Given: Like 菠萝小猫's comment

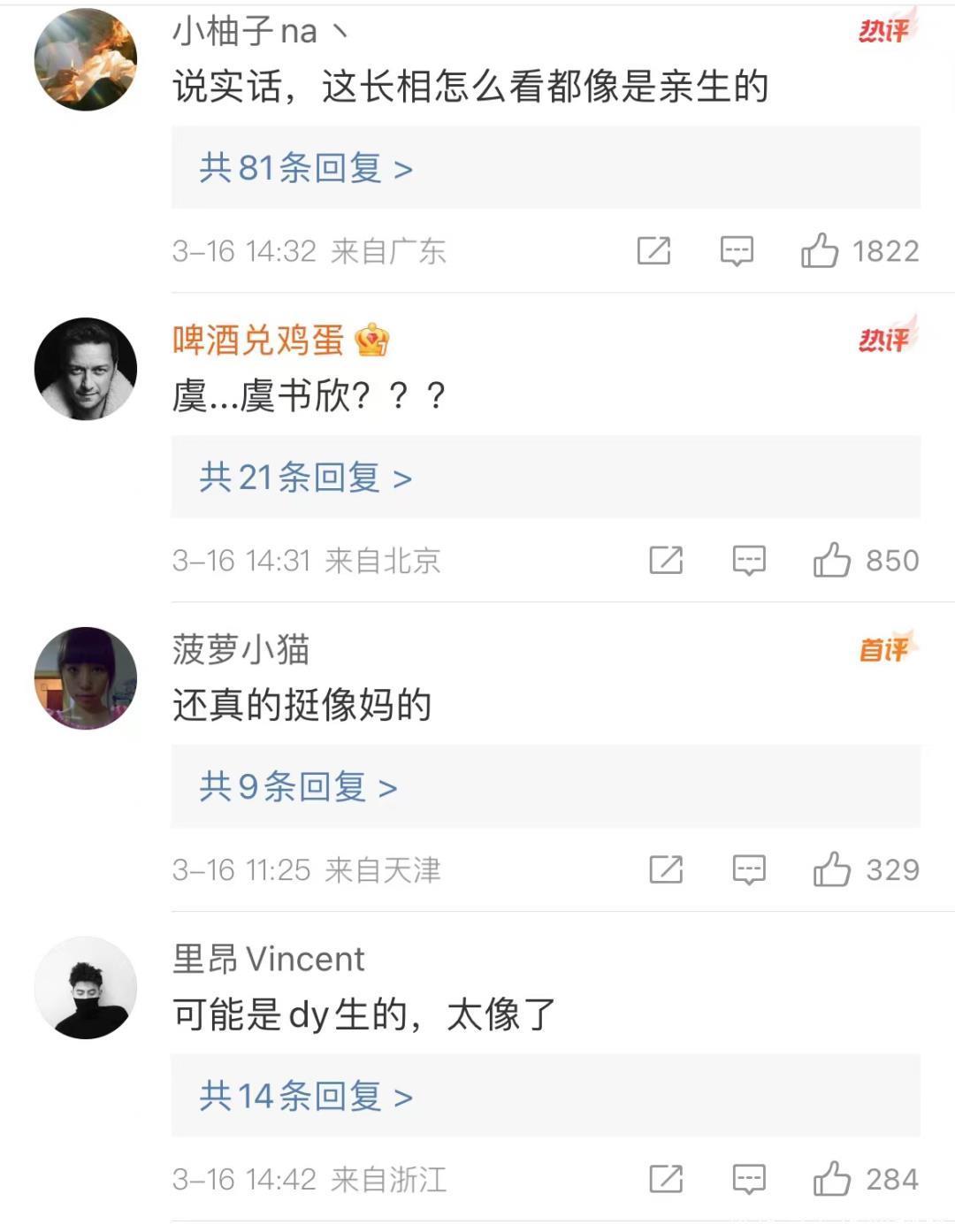Looking at the screenshot, I should pyautogui.click(x=832, y=869).
